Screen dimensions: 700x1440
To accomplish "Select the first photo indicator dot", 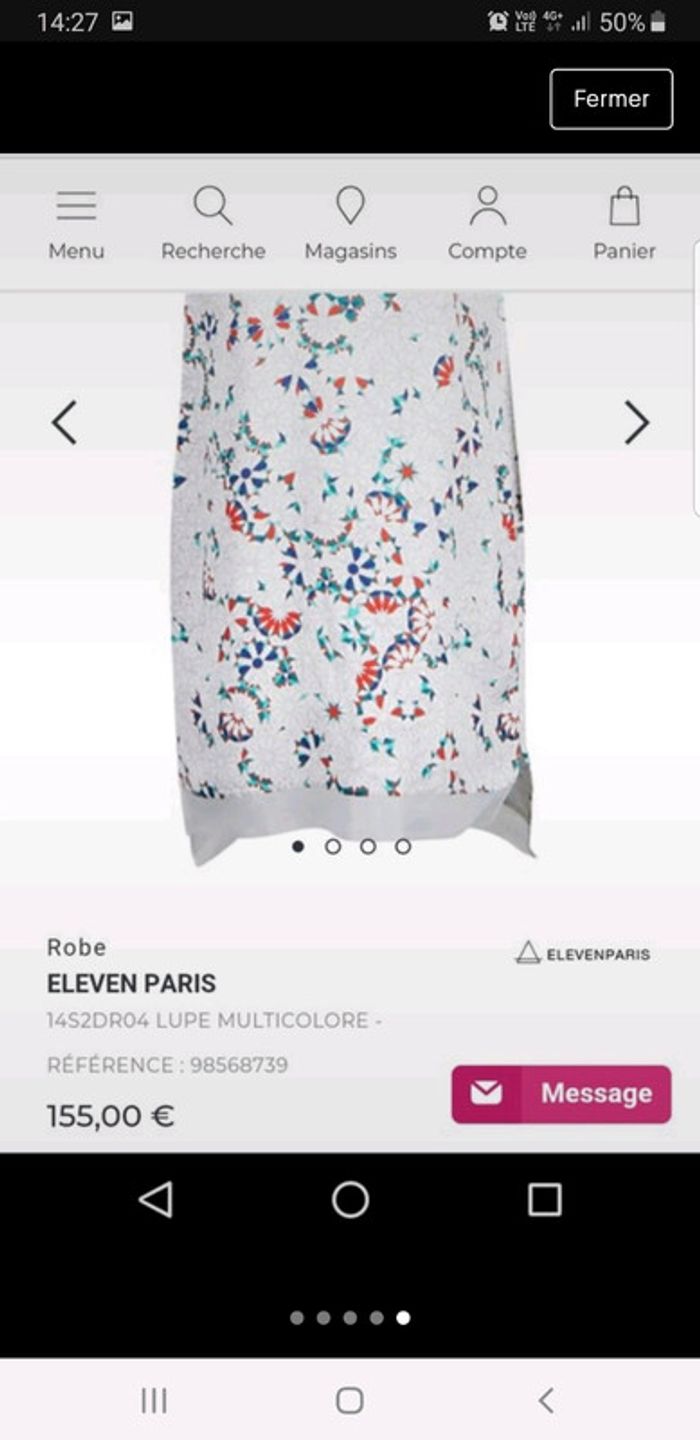I will pyautogui.click(x=298, y=846).
